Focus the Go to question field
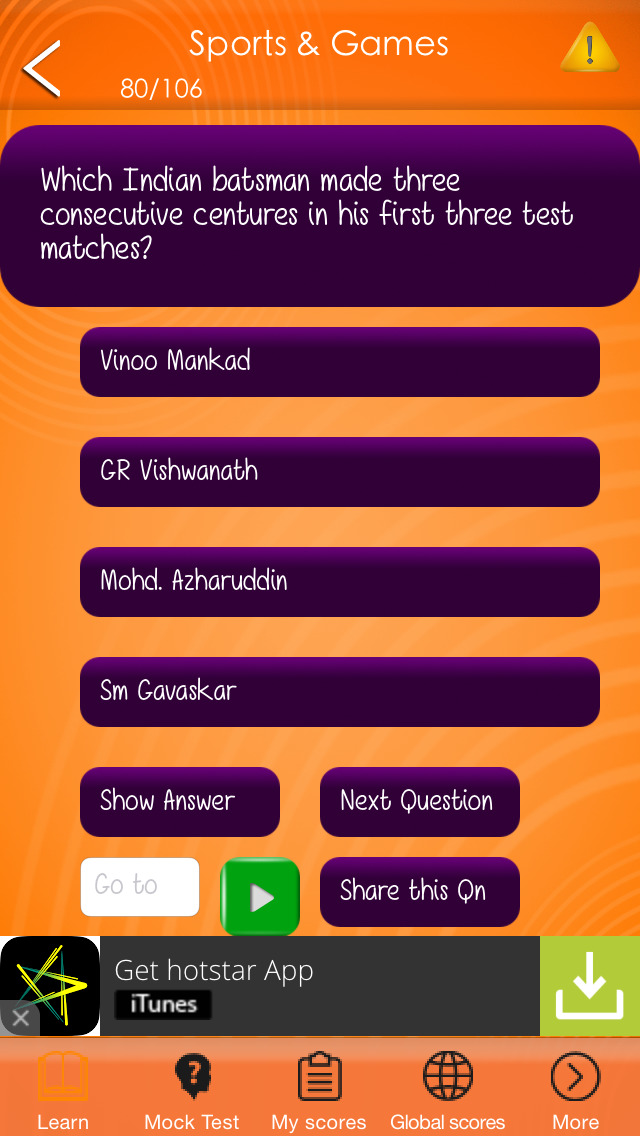This screenshot has width=640, height=1136. pyautogui.click(x=140, y=887)
